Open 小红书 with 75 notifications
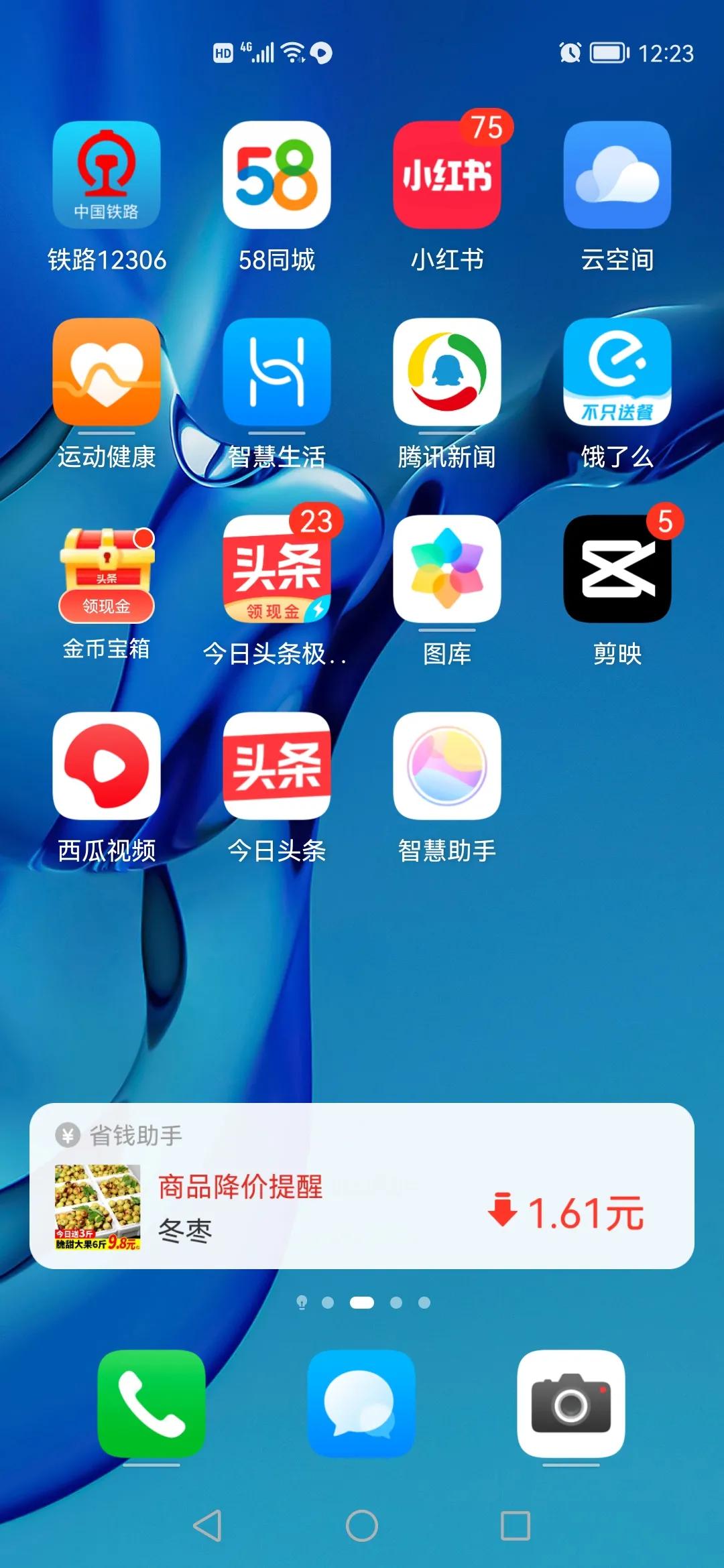This screenshot has width=724, height=1568. (x=447, y=176)
